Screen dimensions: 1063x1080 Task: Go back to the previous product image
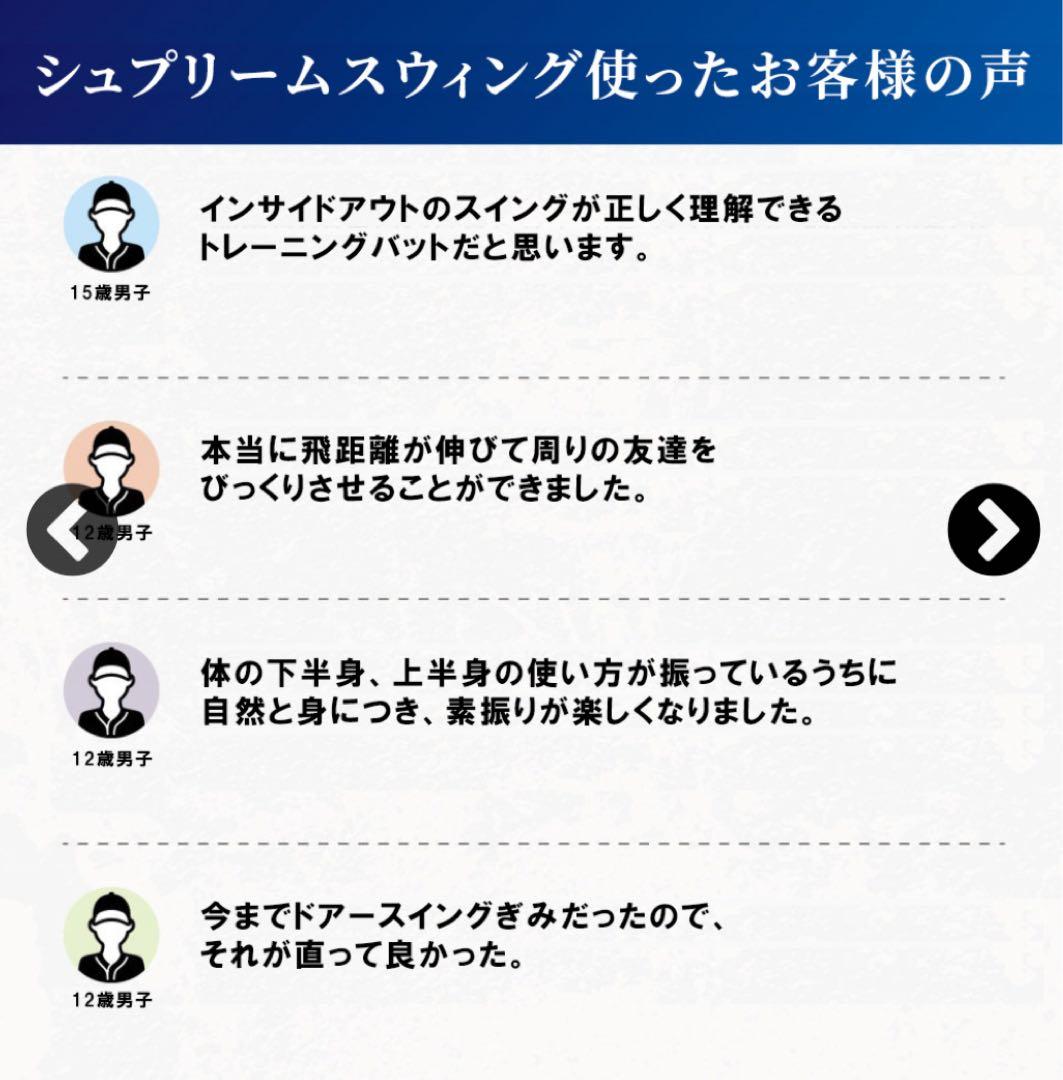tap(70, 529)
